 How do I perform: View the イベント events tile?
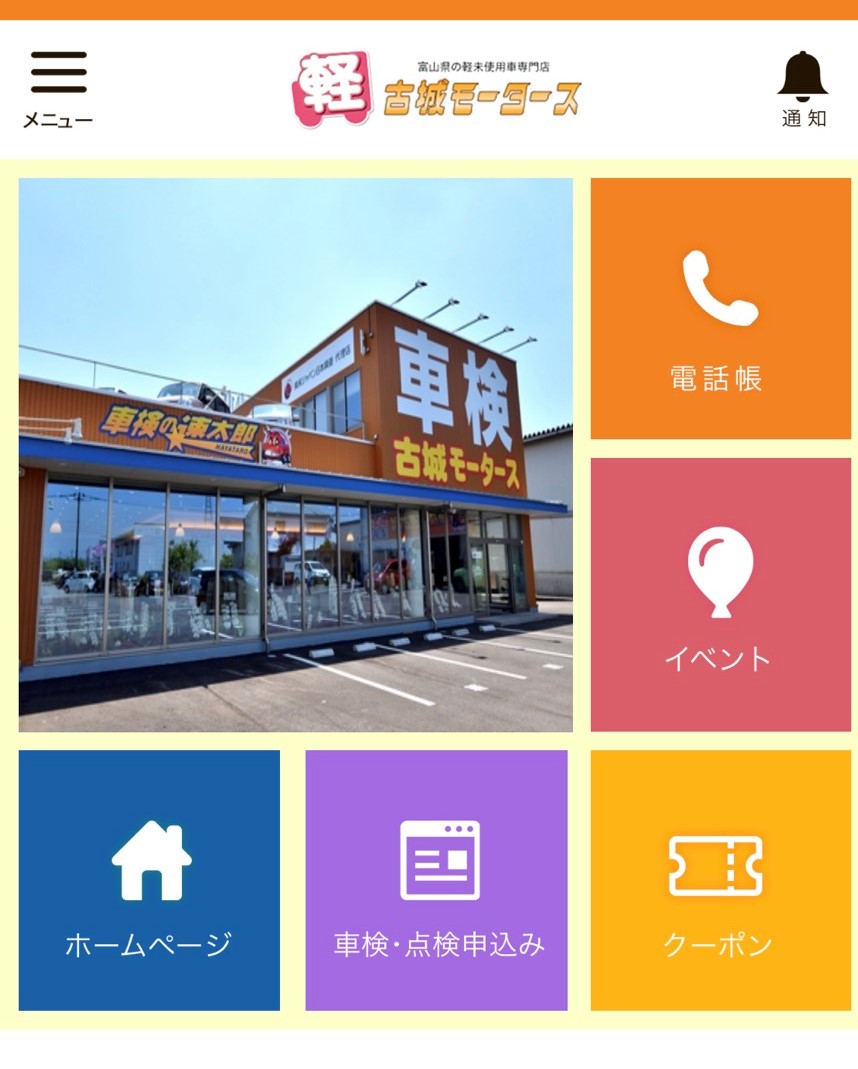720,594
